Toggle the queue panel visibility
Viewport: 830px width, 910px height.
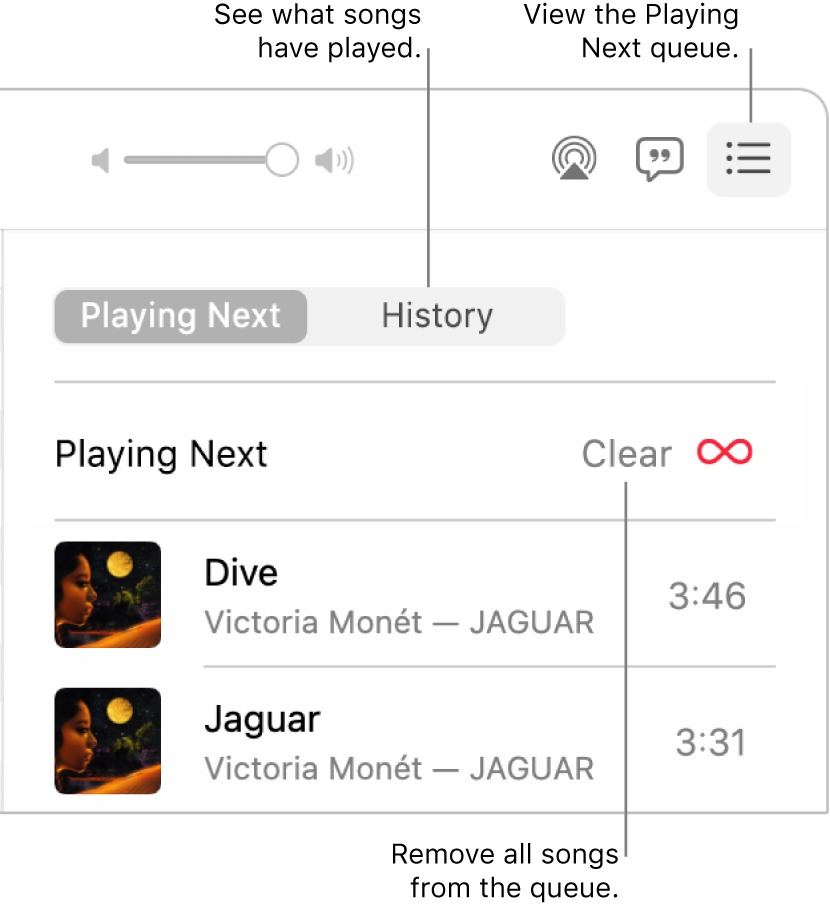[748, 159]
